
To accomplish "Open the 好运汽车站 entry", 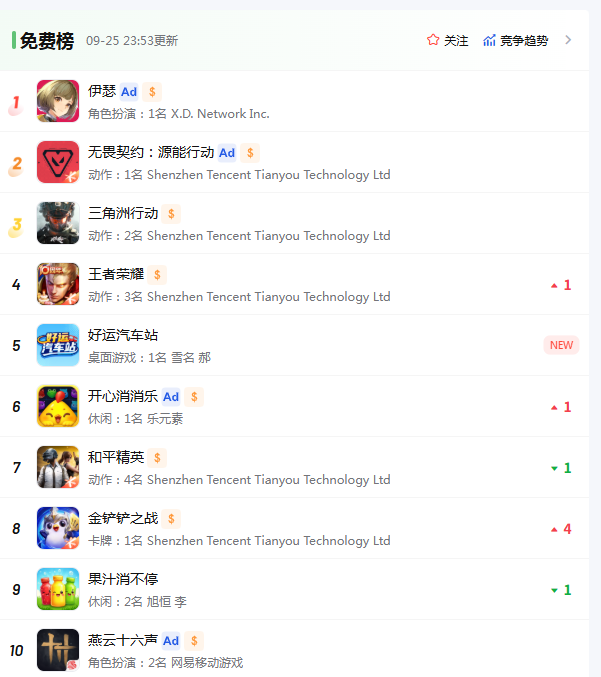I will tap(122, 335).
